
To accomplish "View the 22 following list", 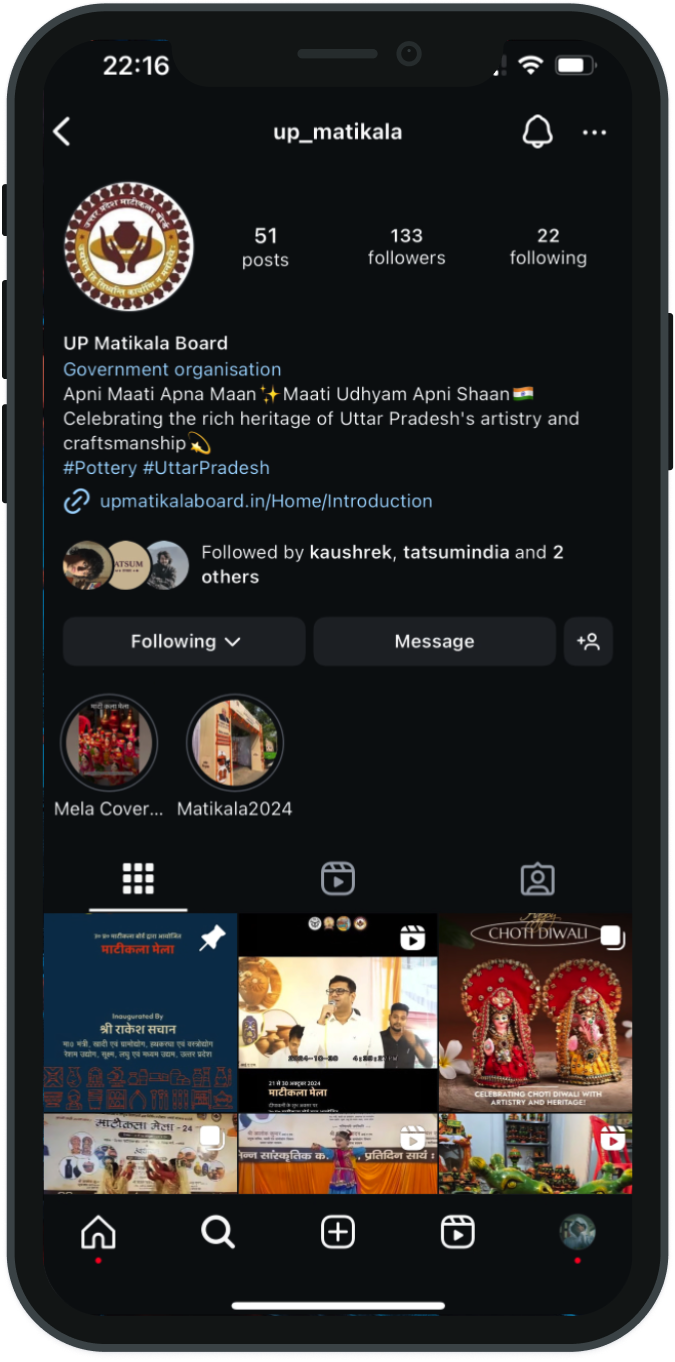I will pos(547,246).
